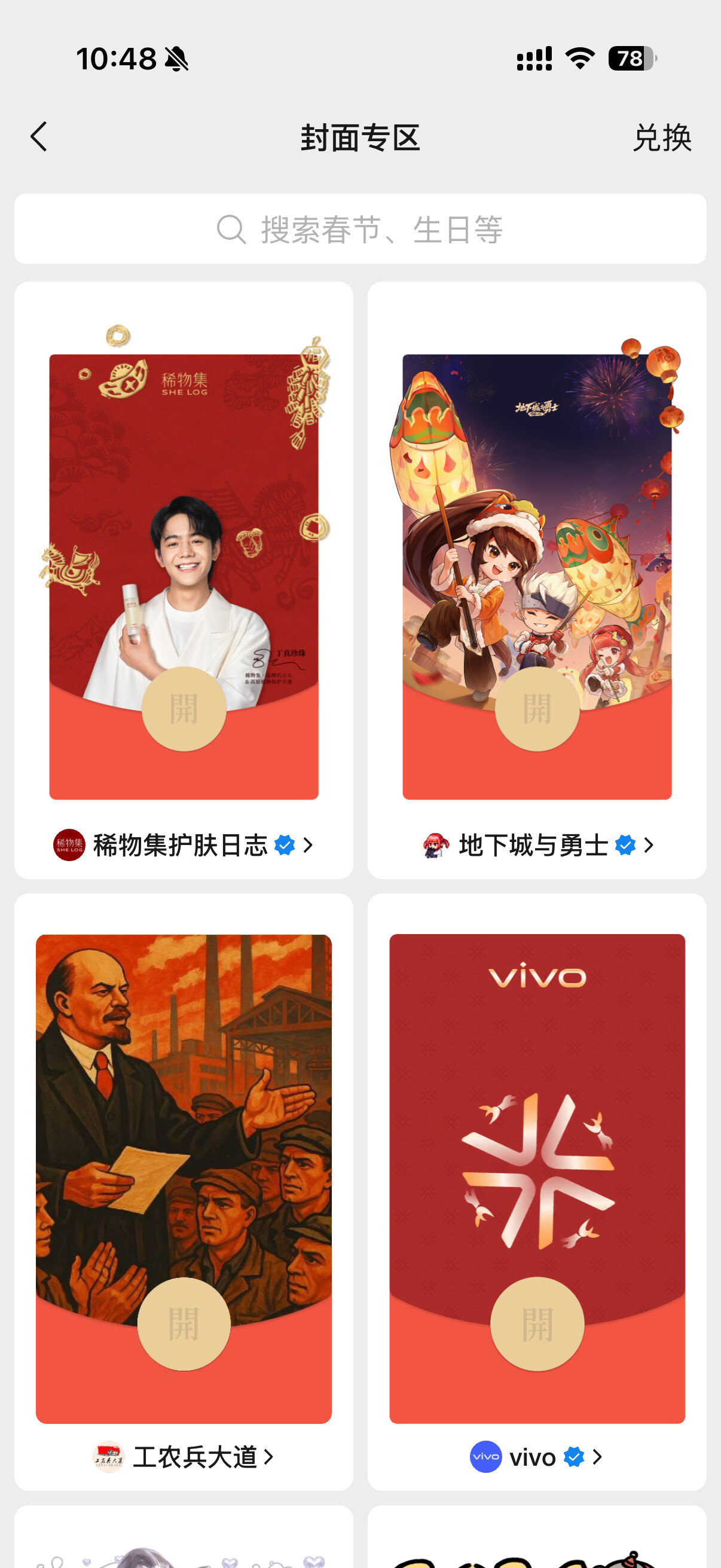
Task: Choose the vivo red envelope cover
Action: (x=537, y=1175)
